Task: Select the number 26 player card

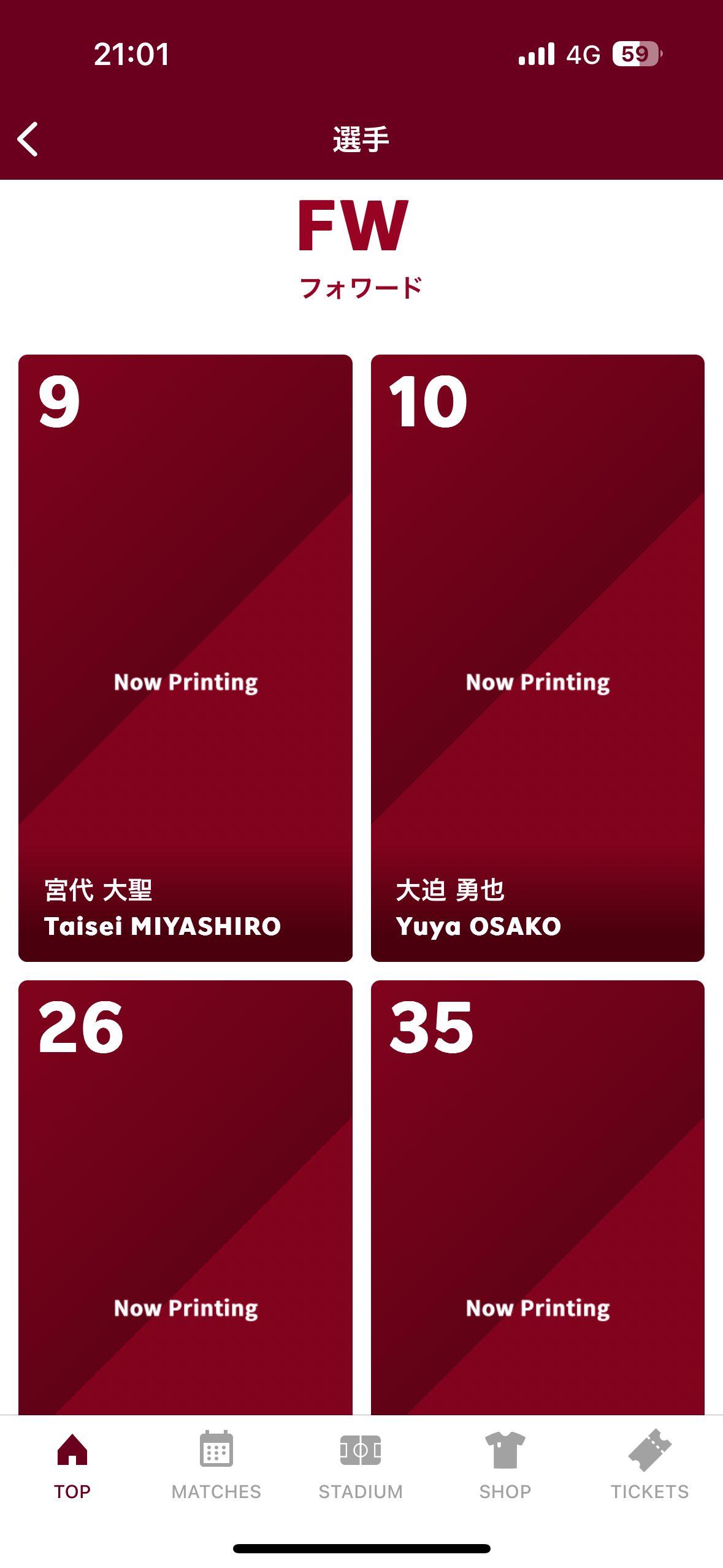Action: point(185,1196)
